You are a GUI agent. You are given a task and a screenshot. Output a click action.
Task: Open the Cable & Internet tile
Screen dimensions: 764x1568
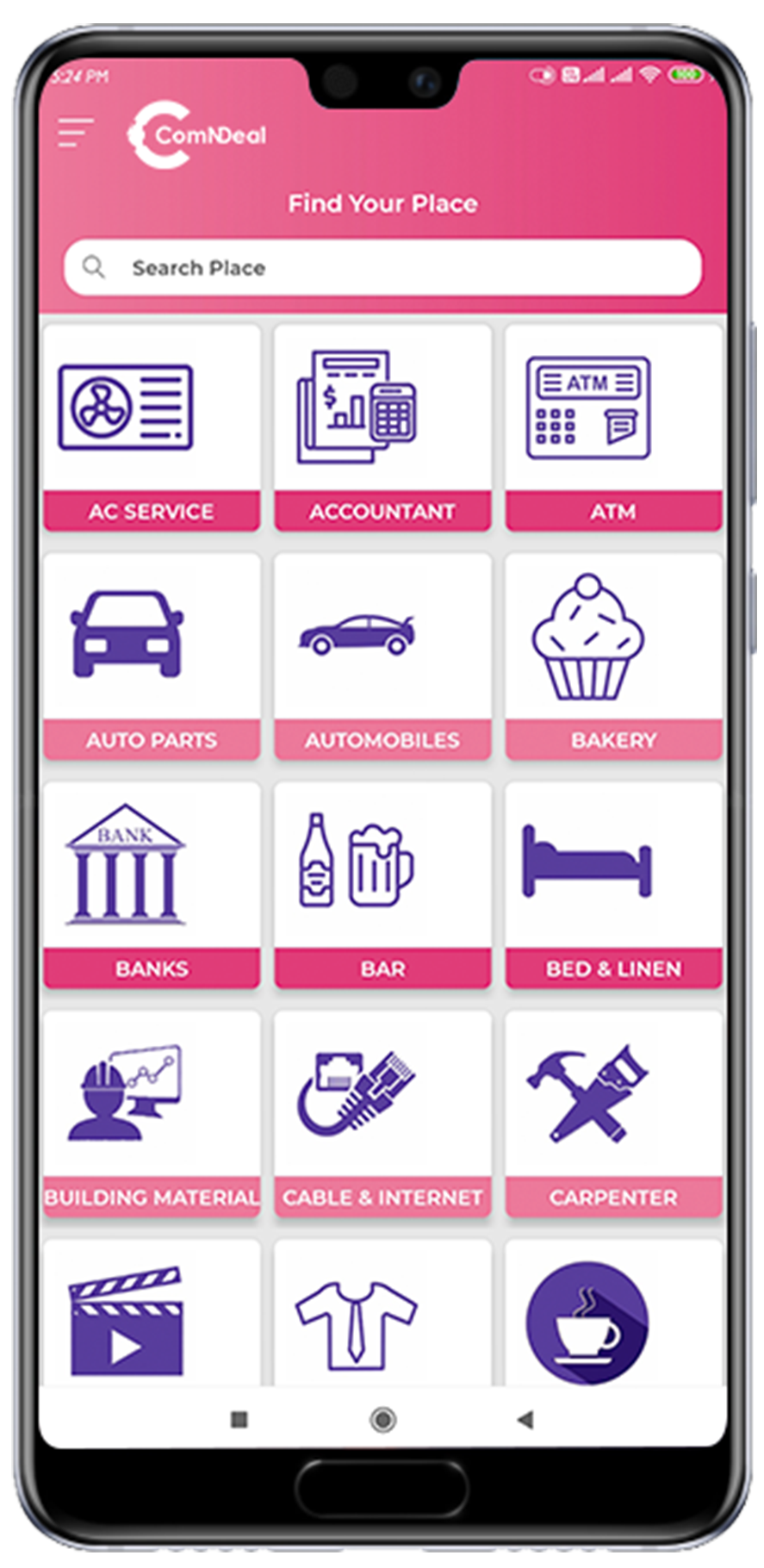[382, 1113]
